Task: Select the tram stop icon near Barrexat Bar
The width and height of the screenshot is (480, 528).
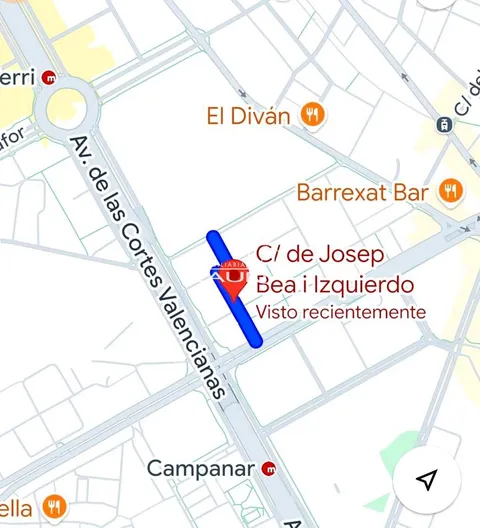Action: click(445, 125)
